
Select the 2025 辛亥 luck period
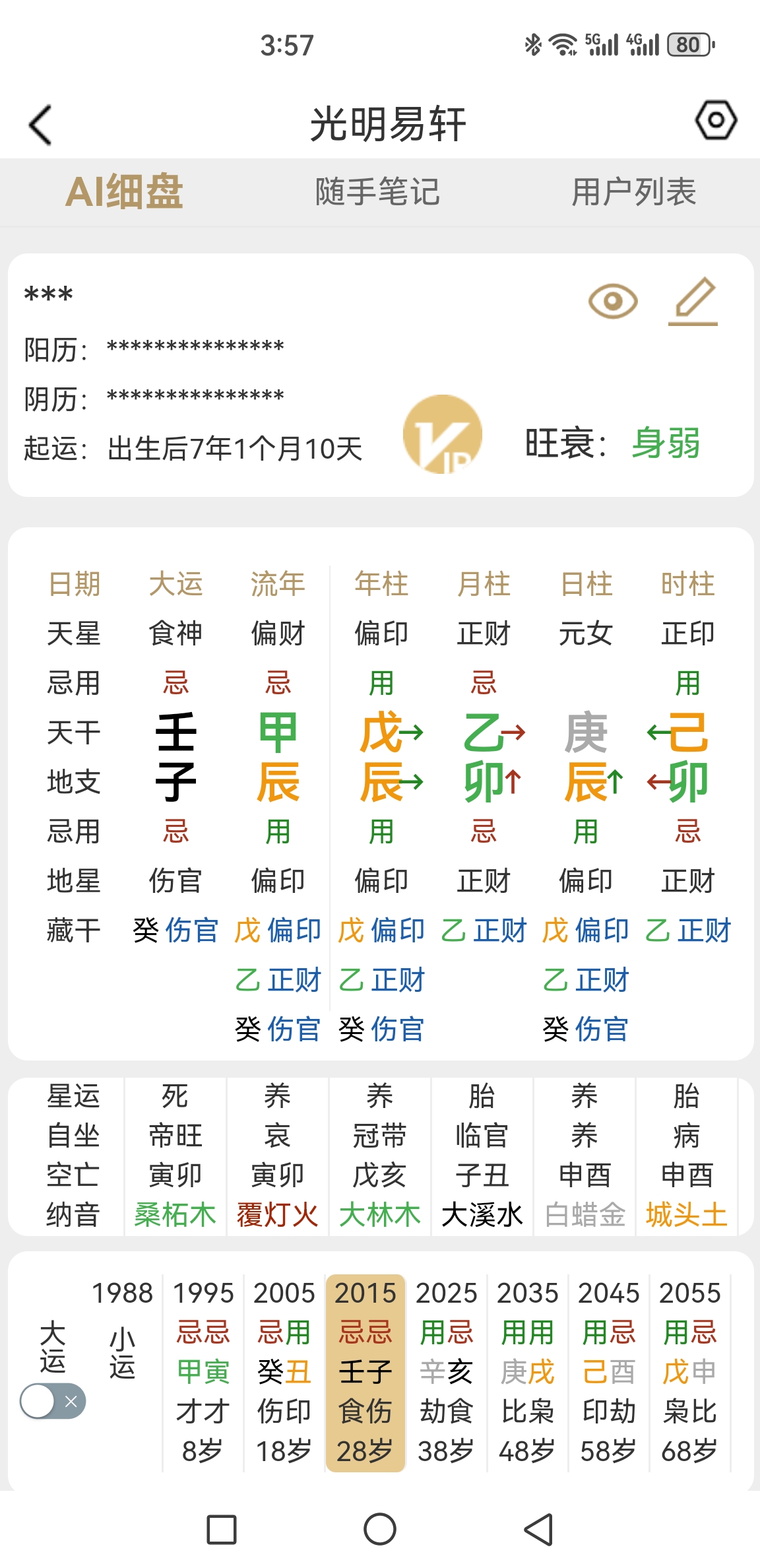(x=447, y=1373)
